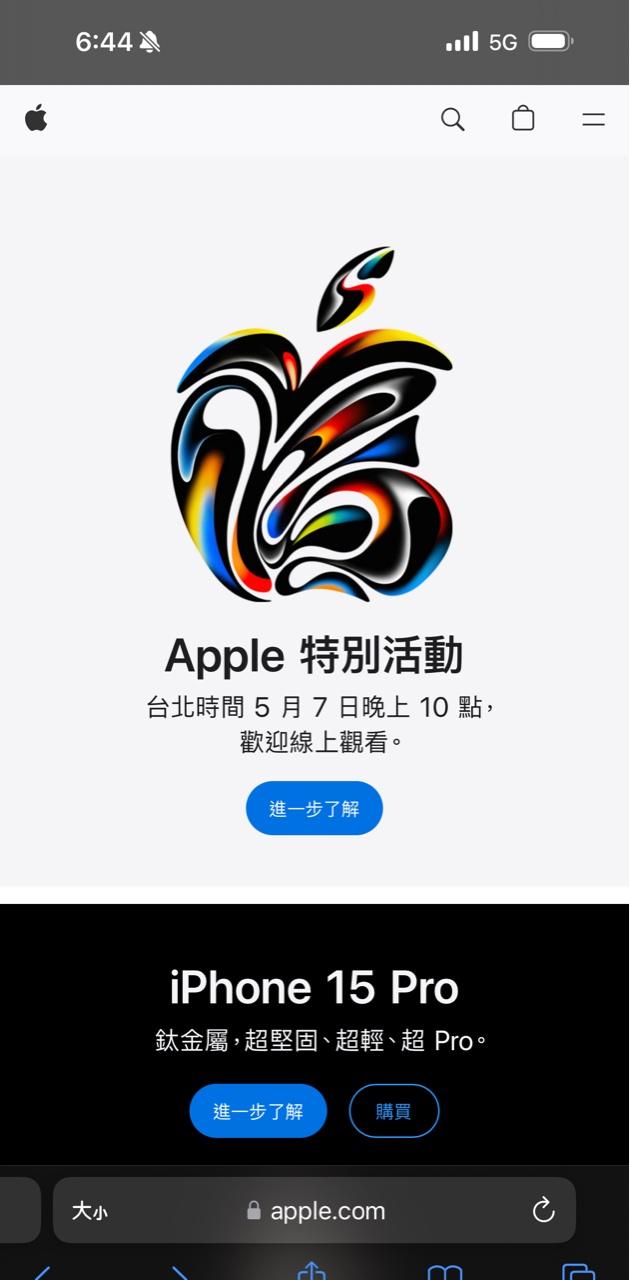Go to the Apple home logo
The image size is (630, 1280).
pyautogui.click(x=36, y=119)
